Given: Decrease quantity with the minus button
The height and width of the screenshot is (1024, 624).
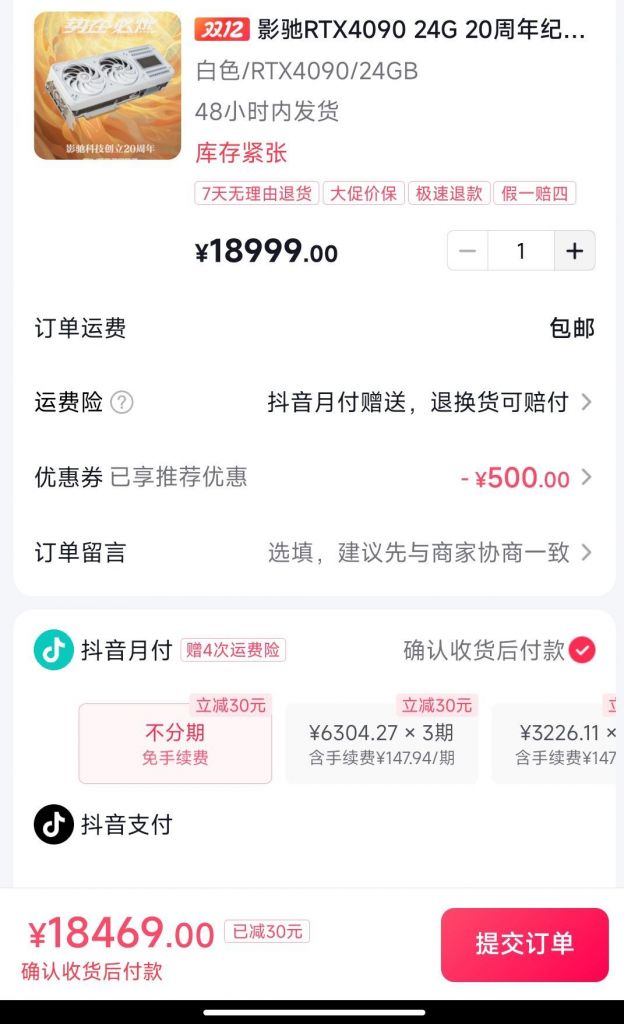Looking at the screenshot, I should click(467, 251).
